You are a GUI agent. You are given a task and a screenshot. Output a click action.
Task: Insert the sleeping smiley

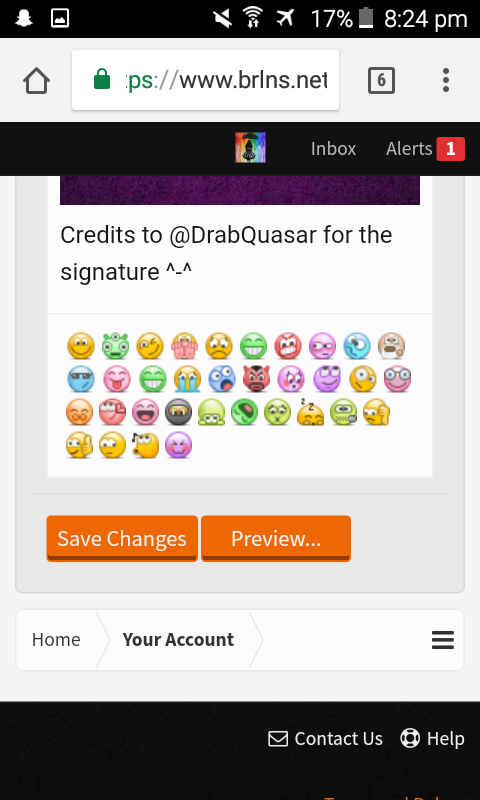coord(311,412)
